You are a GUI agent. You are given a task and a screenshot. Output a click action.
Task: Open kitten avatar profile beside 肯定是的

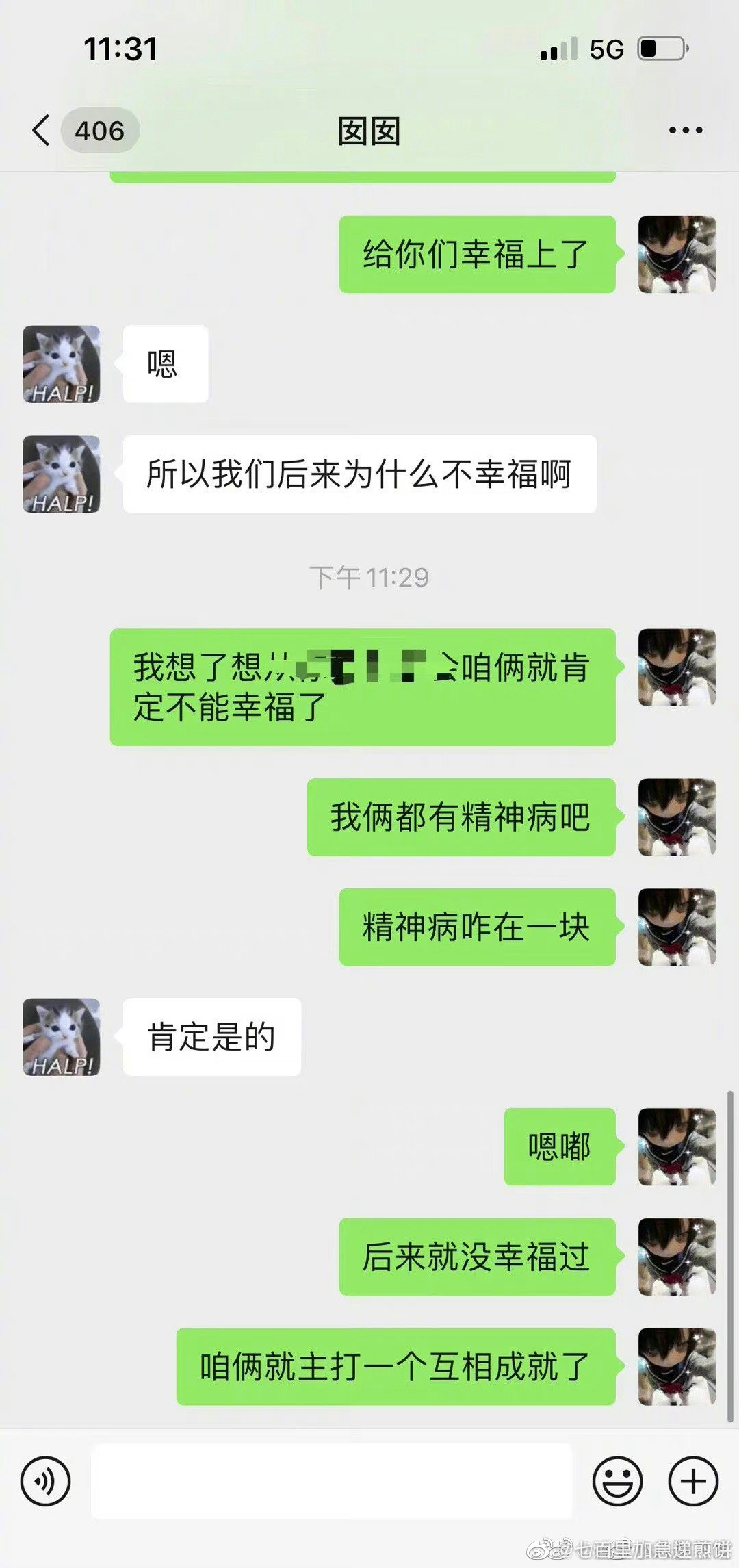point(62,1036)
